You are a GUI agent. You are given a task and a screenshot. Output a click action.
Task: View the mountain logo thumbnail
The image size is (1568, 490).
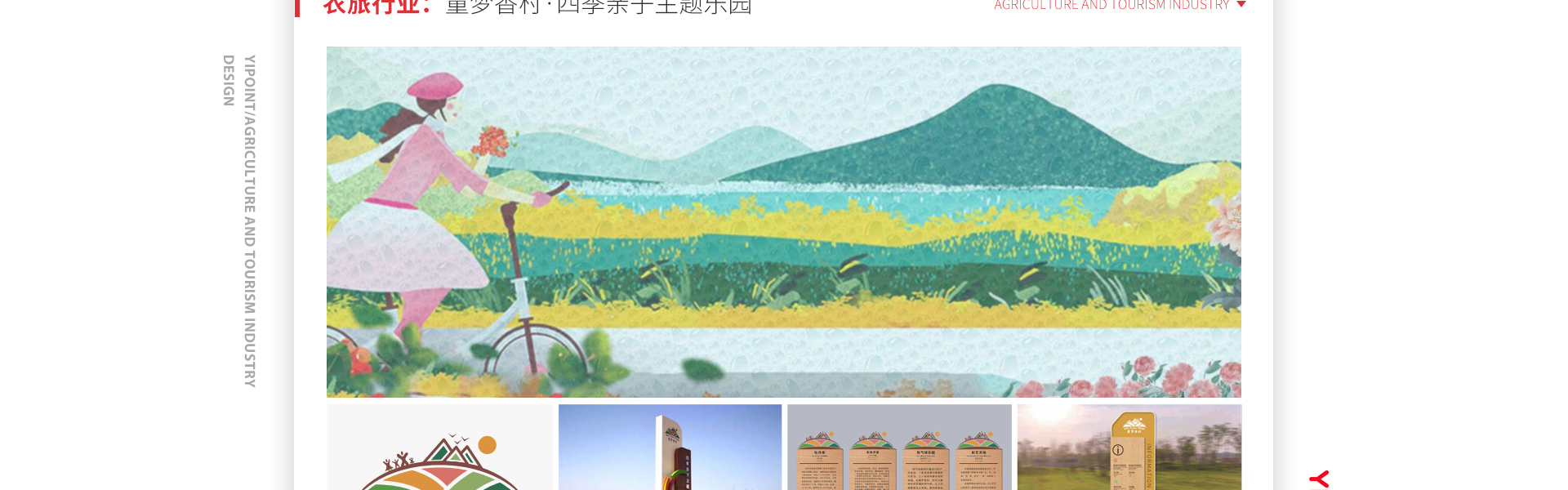point(440,448)
